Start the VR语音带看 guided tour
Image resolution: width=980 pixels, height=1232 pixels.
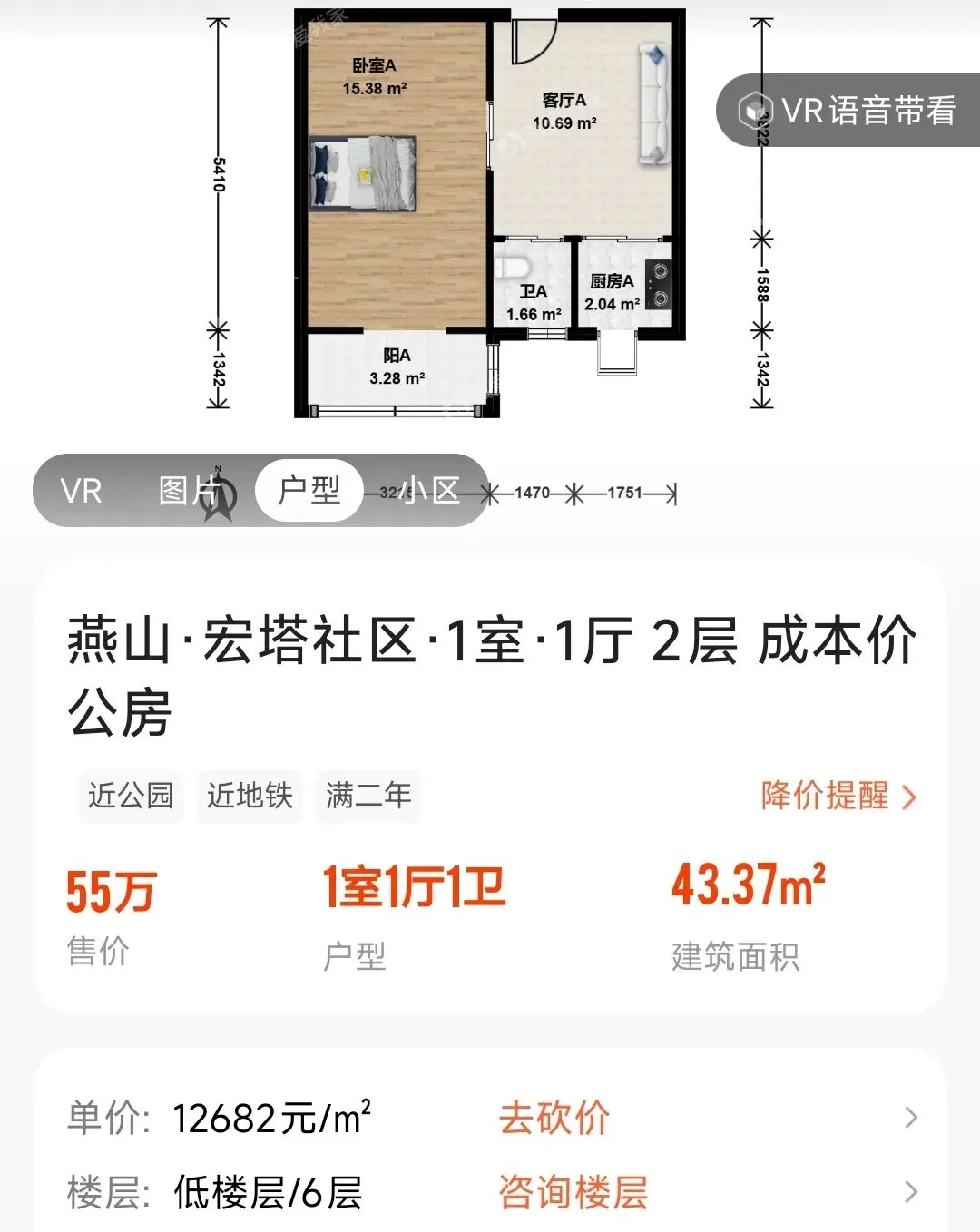click(x=848, y=111)
